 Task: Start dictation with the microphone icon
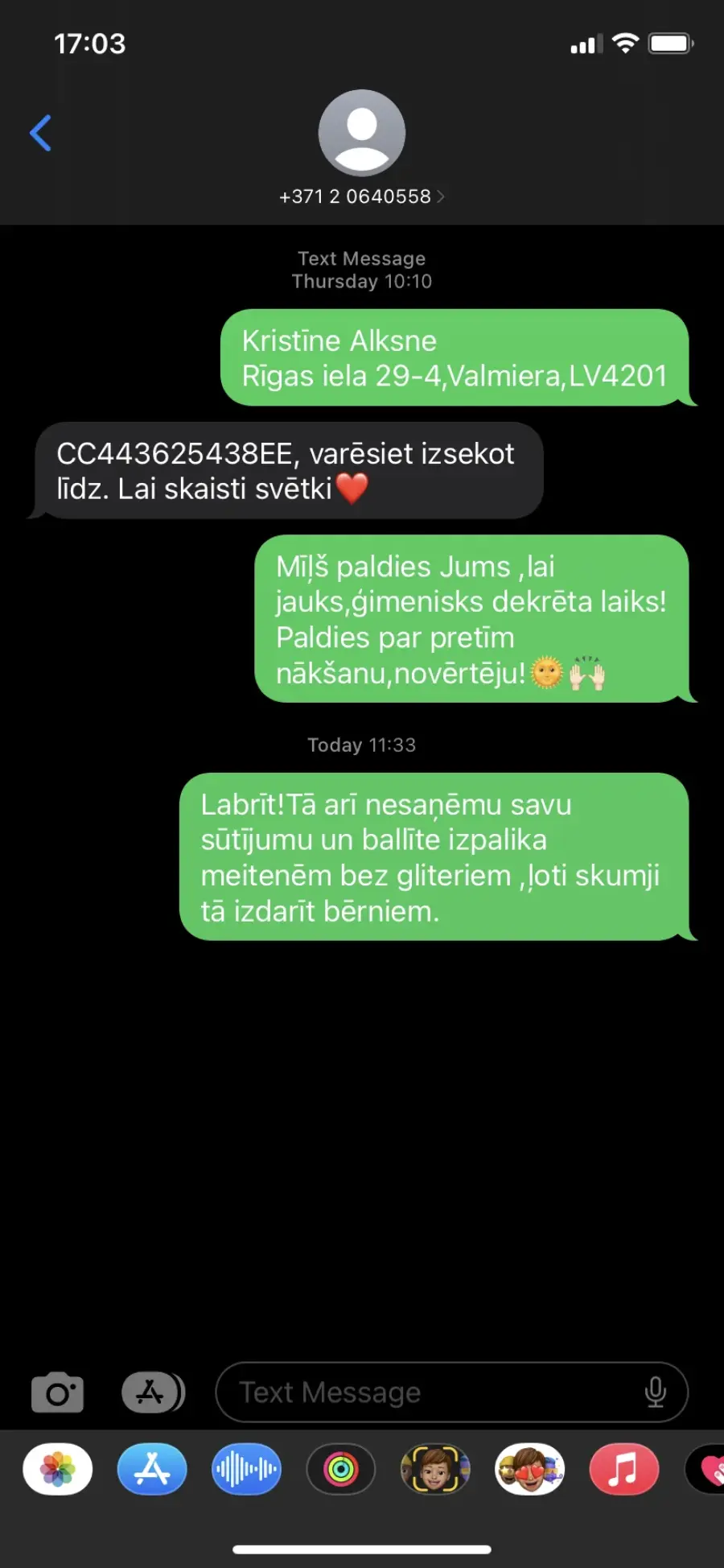pos(656,1393)
